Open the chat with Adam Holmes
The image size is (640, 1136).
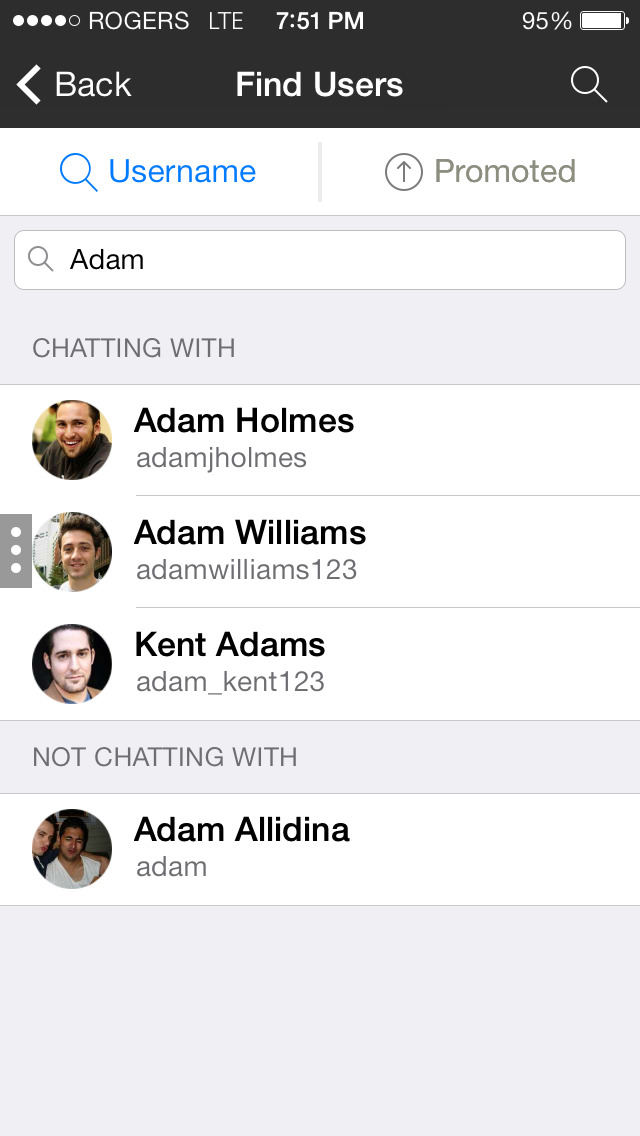(320, 440)
